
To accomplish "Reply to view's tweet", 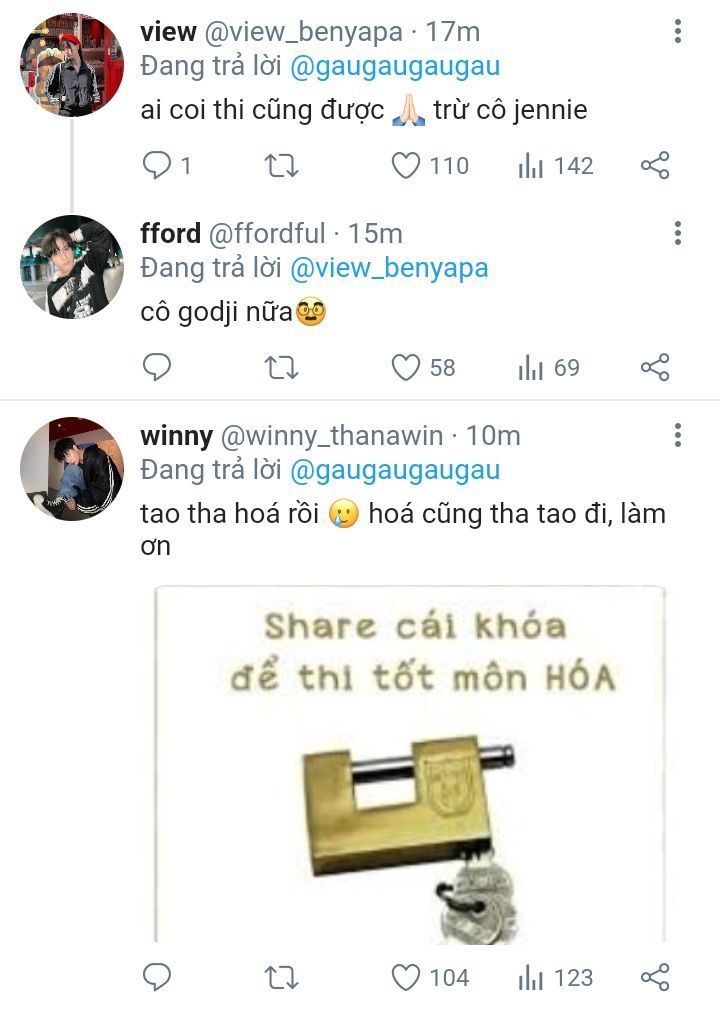I will pos(156,165).
